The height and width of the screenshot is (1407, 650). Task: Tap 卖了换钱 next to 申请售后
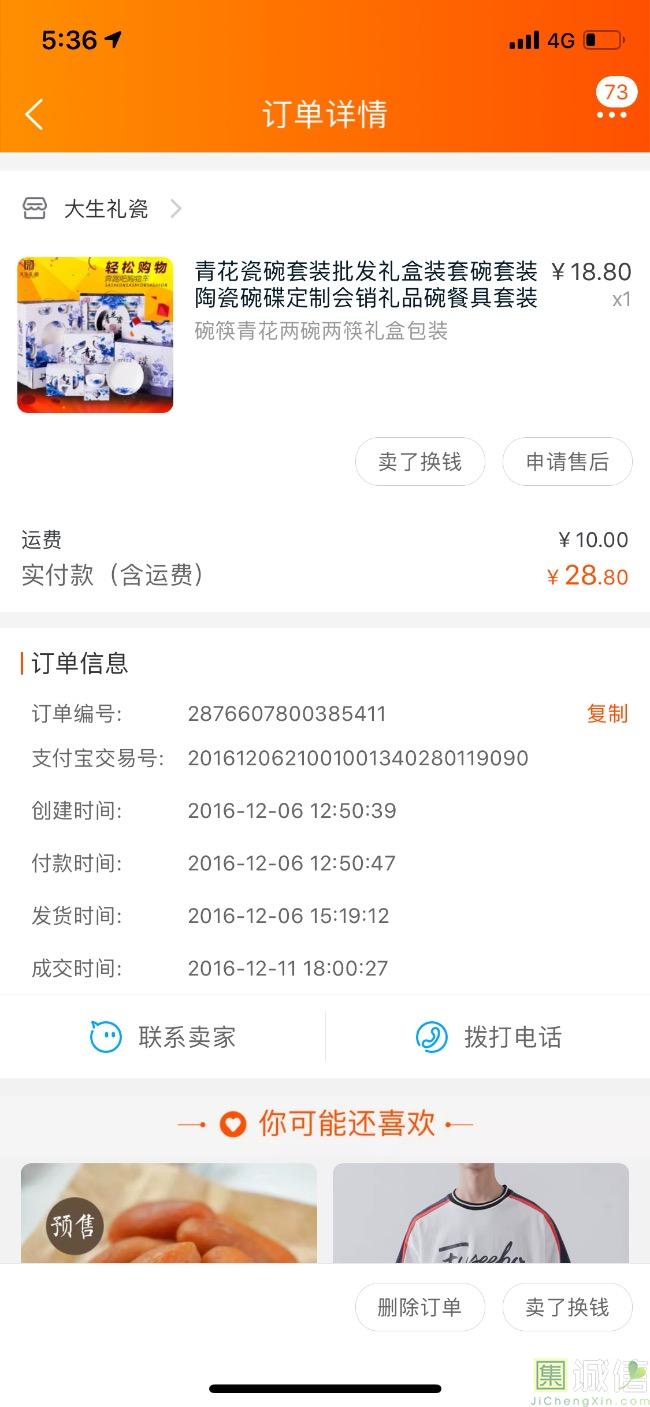tap(420, 462)
